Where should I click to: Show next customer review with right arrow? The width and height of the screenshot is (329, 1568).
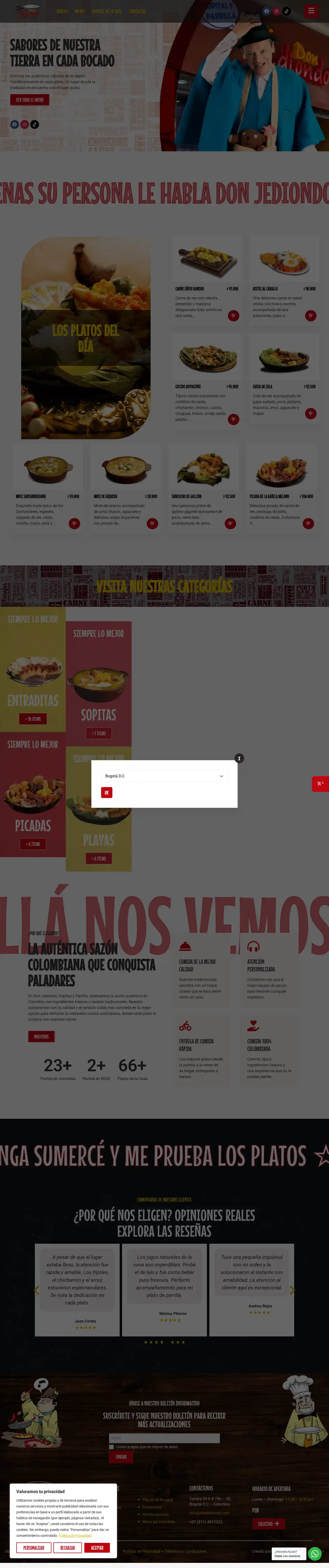coord(292,1290)
